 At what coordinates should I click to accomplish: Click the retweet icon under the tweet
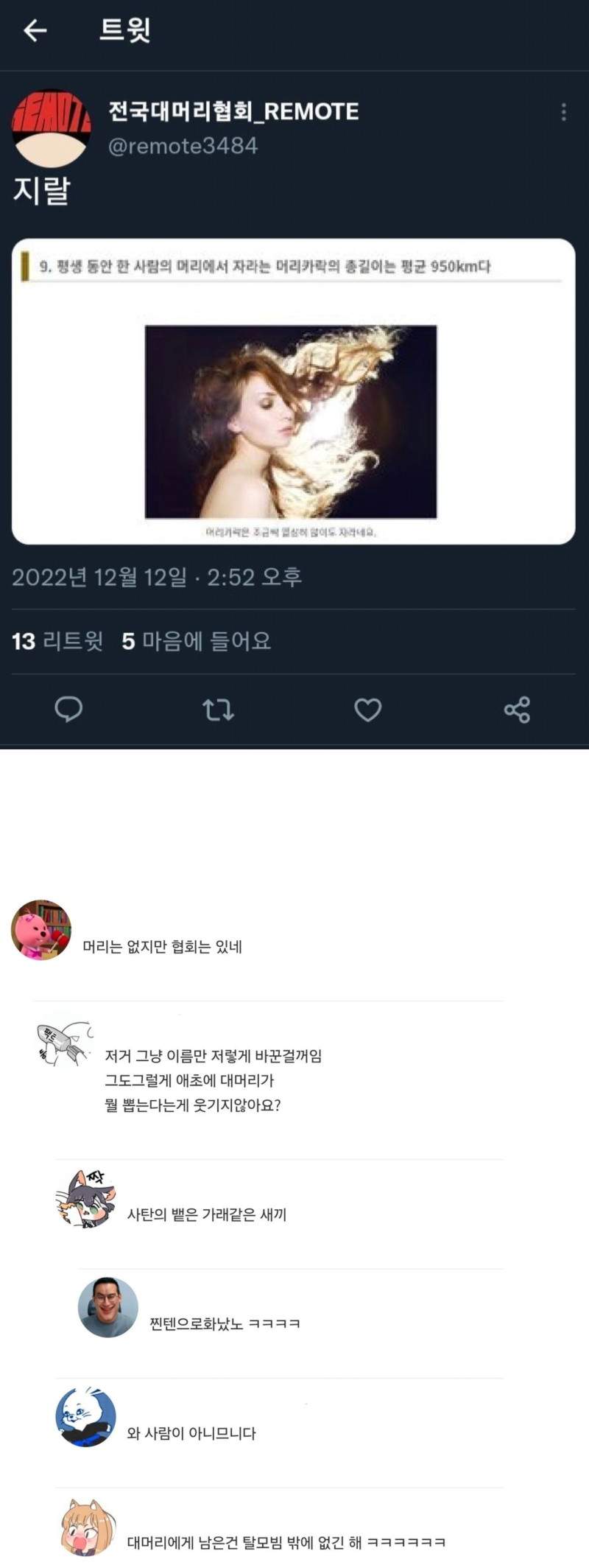[218, 710]
